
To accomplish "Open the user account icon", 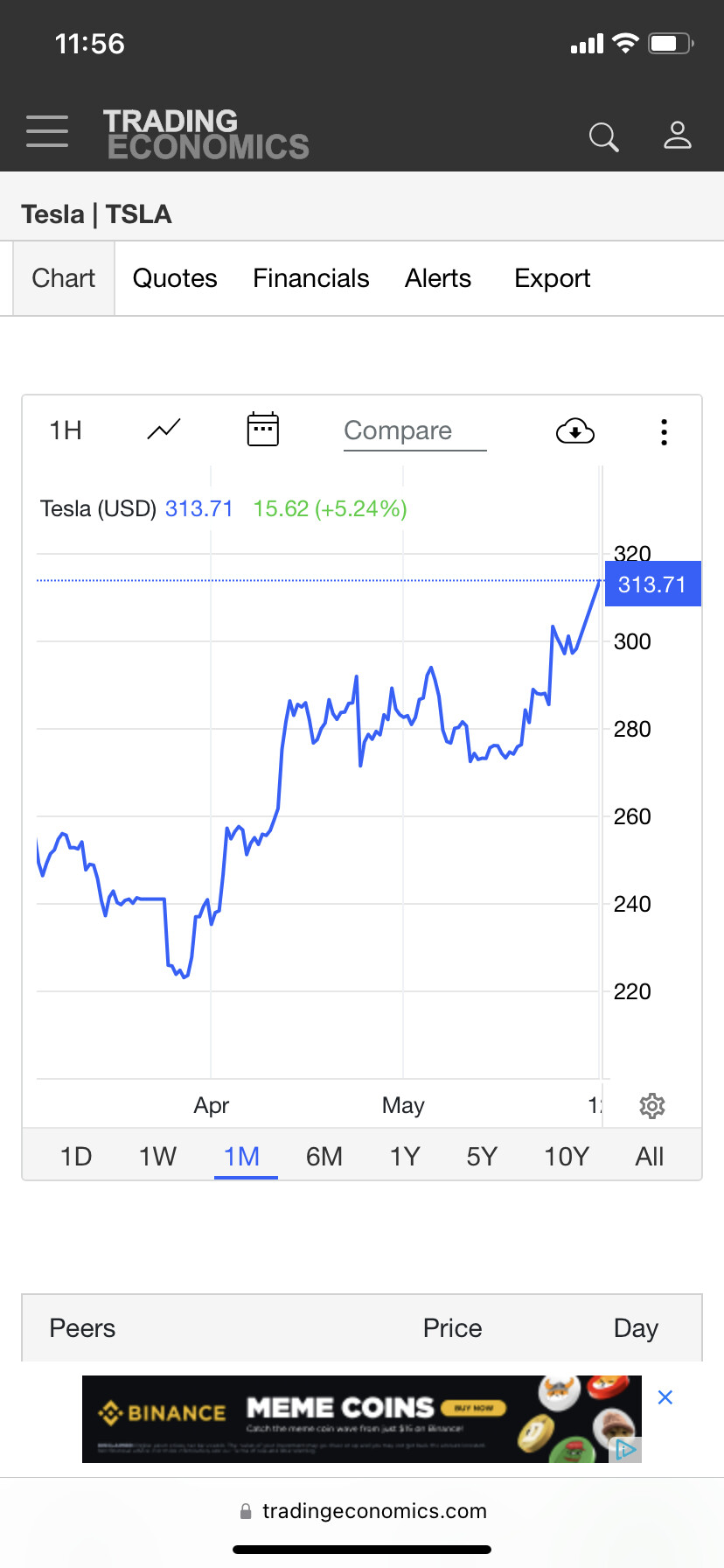I will click(x=678, y=136).
